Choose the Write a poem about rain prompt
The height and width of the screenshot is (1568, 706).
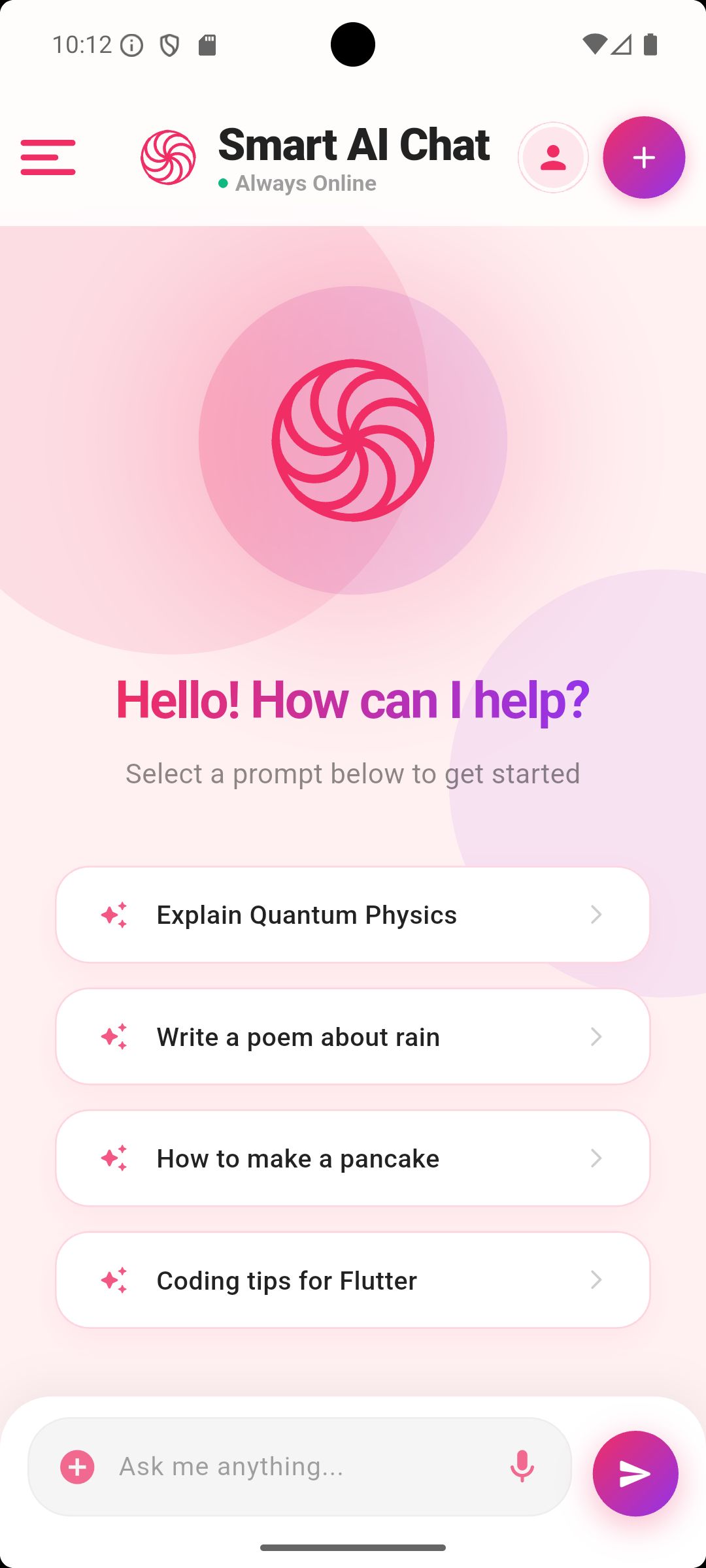coord(353,1037)
